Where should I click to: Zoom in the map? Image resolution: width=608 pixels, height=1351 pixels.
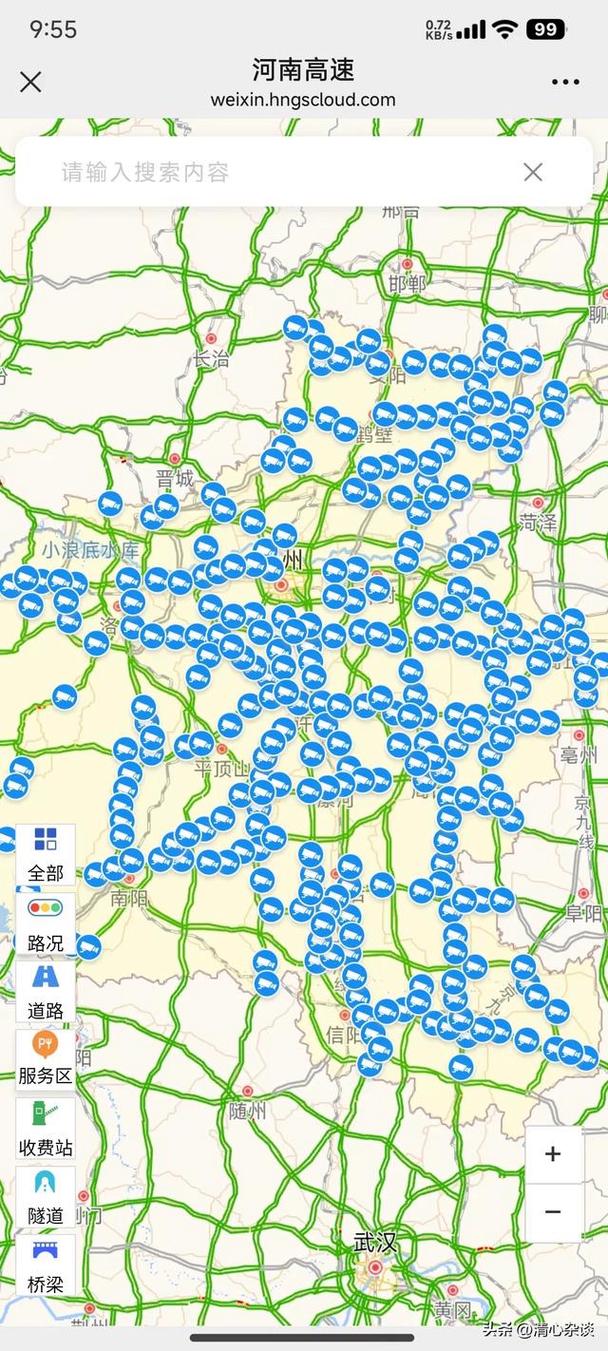point(553,1154)
